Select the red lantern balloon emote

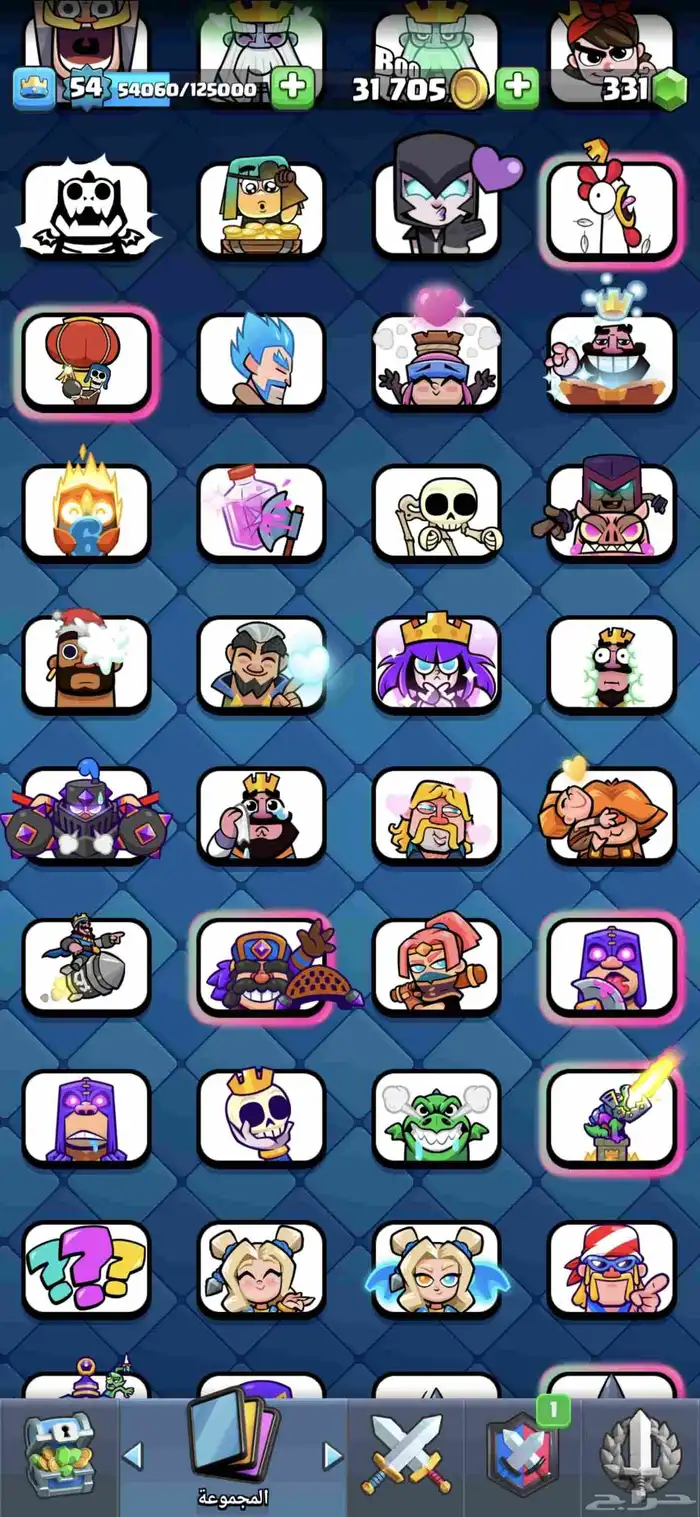[86, 360]
